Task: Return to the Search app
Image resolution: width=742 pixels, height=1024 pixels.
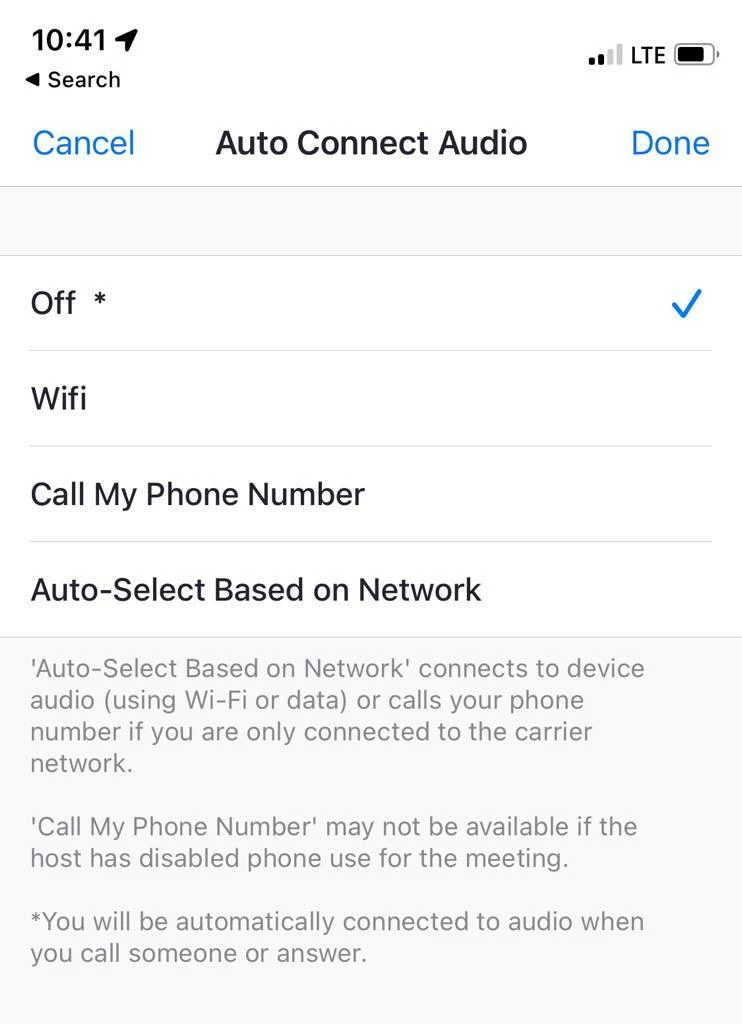Action: tap(73, 80)
